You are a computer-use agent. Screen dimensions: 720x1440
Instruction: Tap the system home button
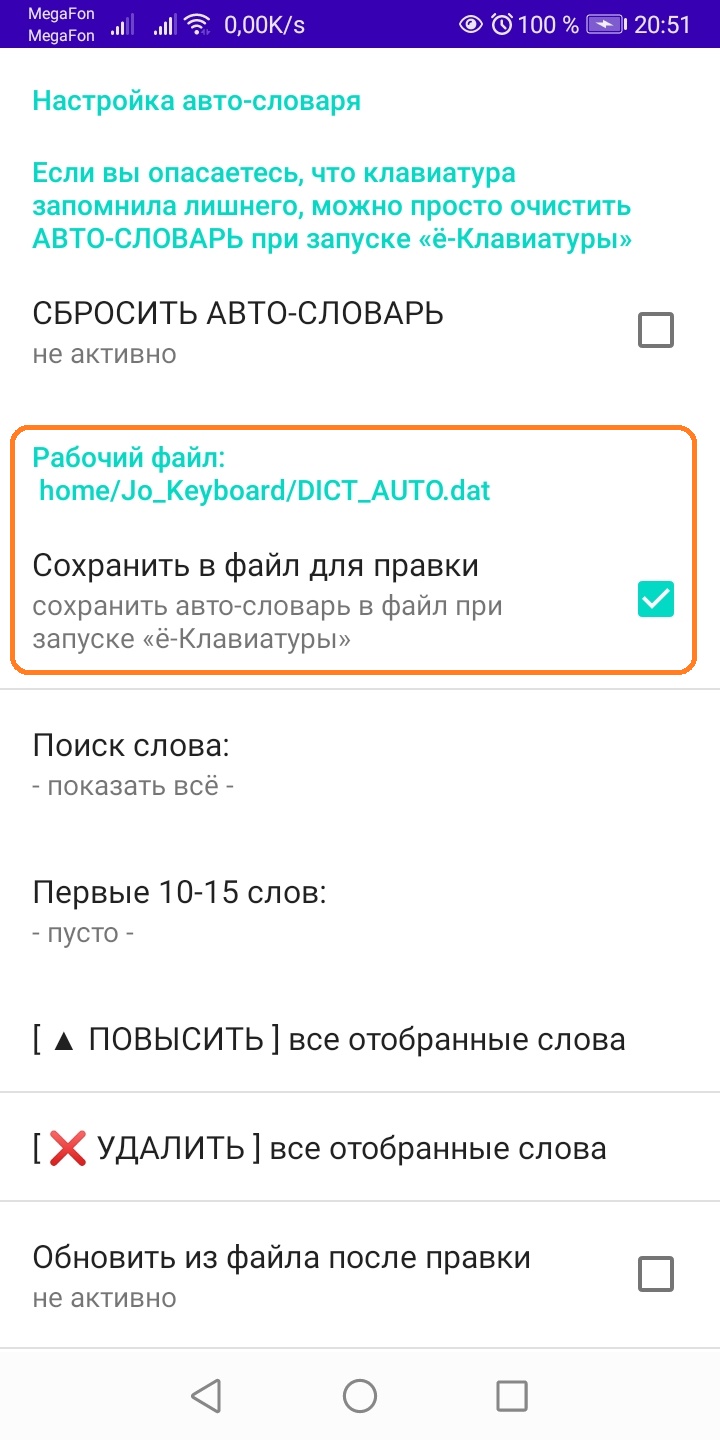360,1395
